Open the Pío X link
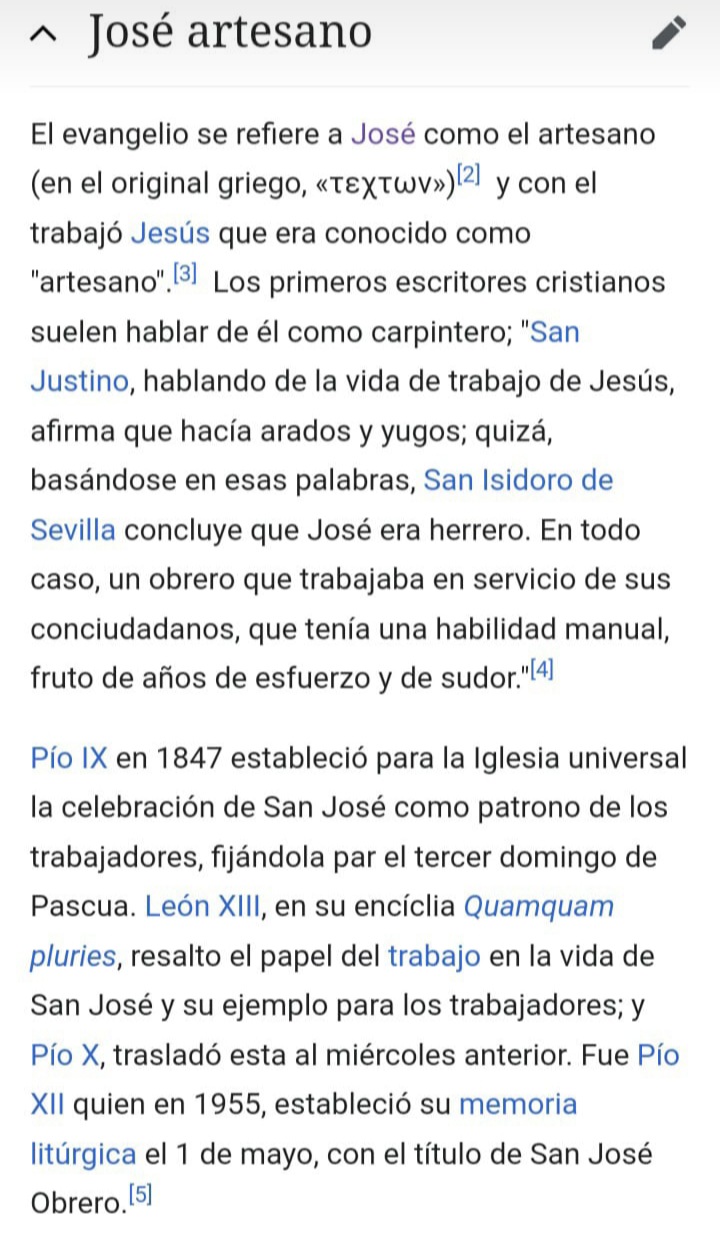The height and width of the screenshot is (1237, 720). coord(66,1054)
